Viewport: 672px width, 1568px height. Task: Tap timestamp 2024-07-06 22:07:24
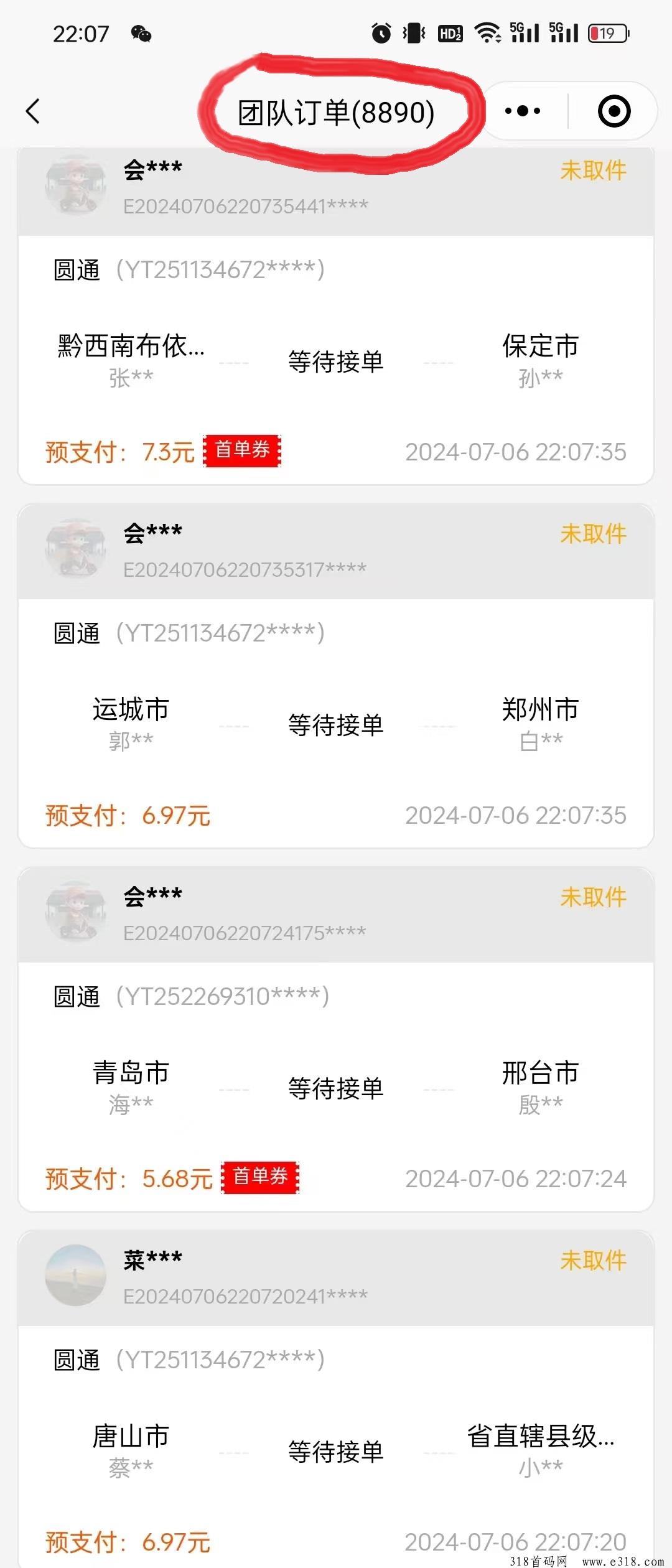[516, 1178]
